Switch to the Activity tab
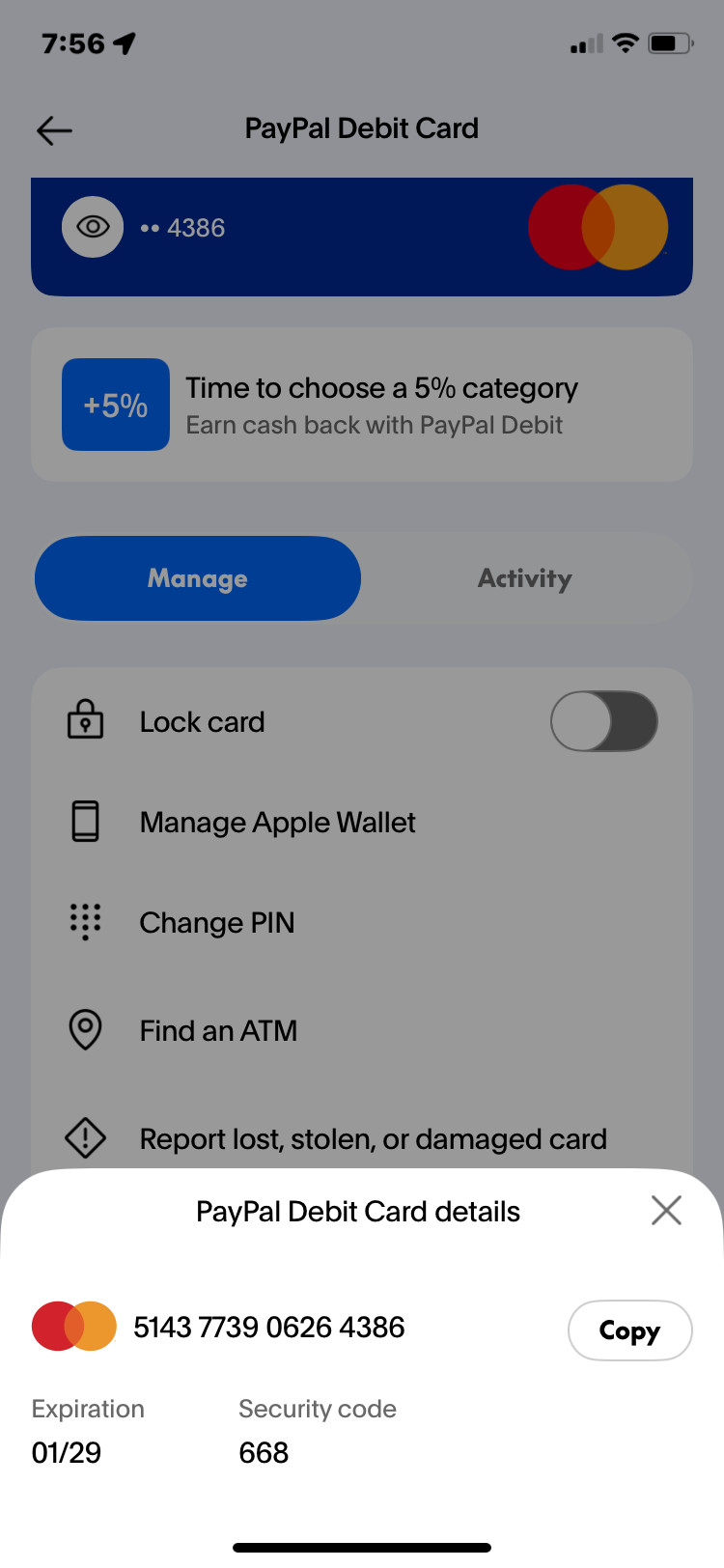Image resolution: width=724 pixels, height=1568 pixels. 525,578
